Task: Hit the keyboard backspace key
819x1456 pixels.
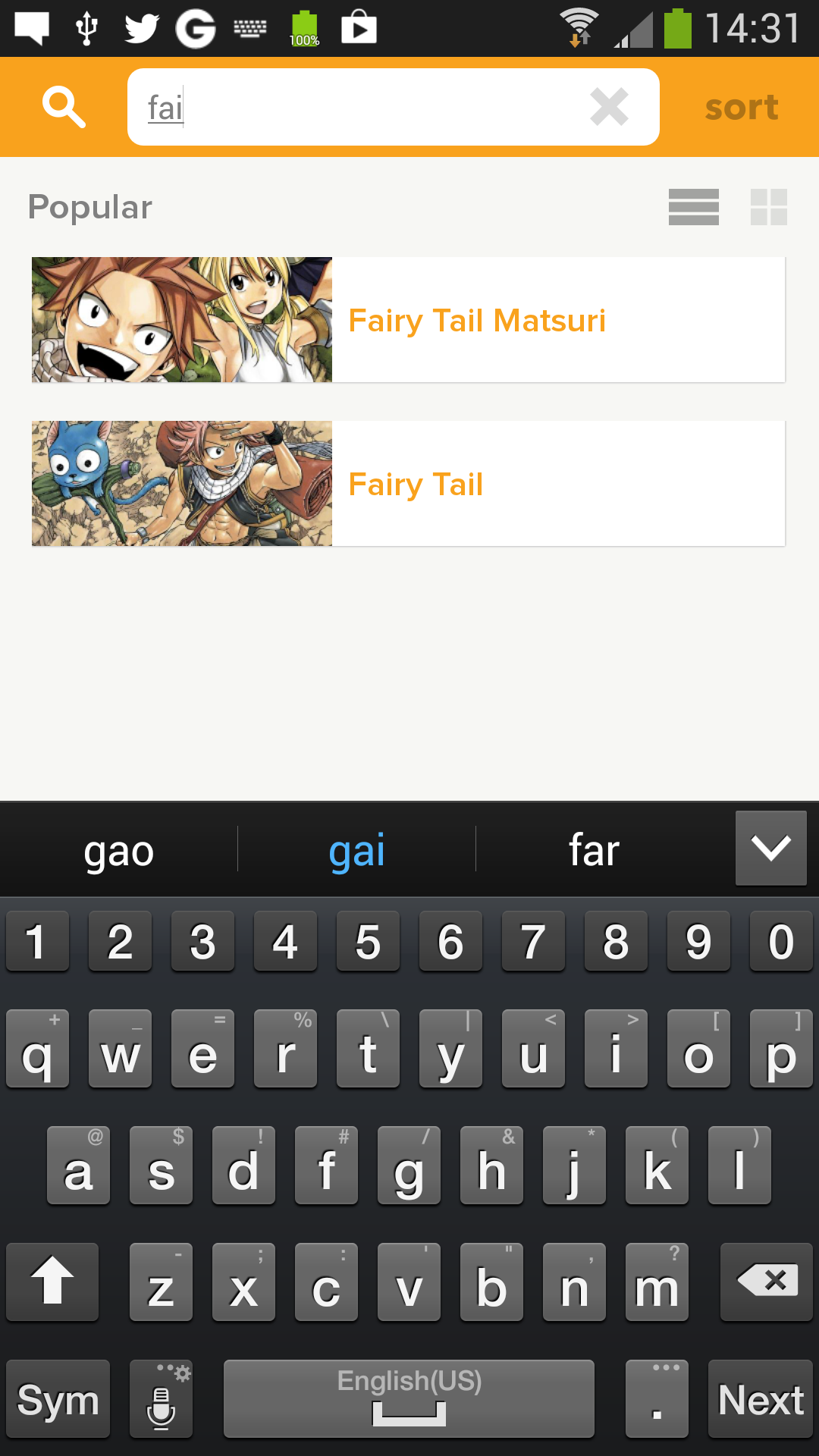Action: click(x=767, y=1282)
